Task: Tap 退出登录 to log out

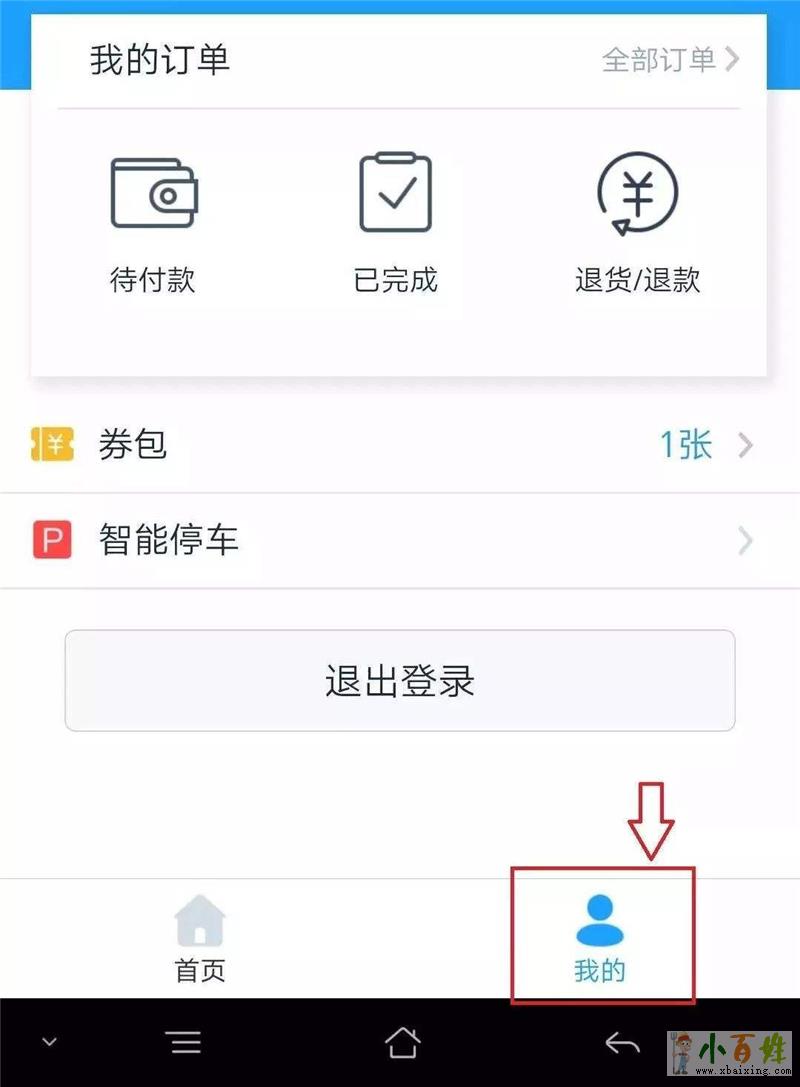Action: coord(400,681)
